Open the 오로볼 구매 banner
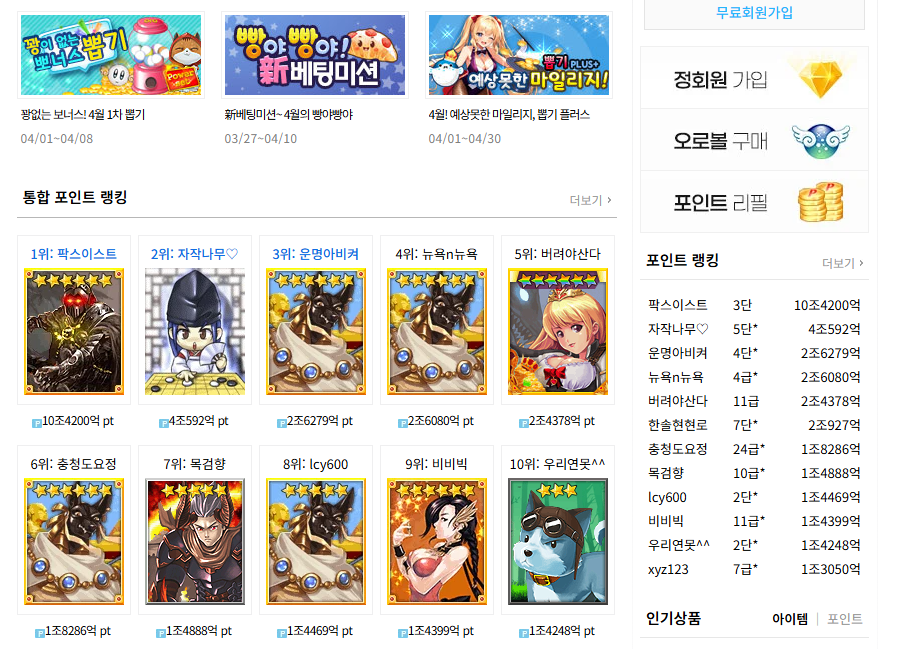The height and width of the screenshot is (649, 919). click(754, 140)
